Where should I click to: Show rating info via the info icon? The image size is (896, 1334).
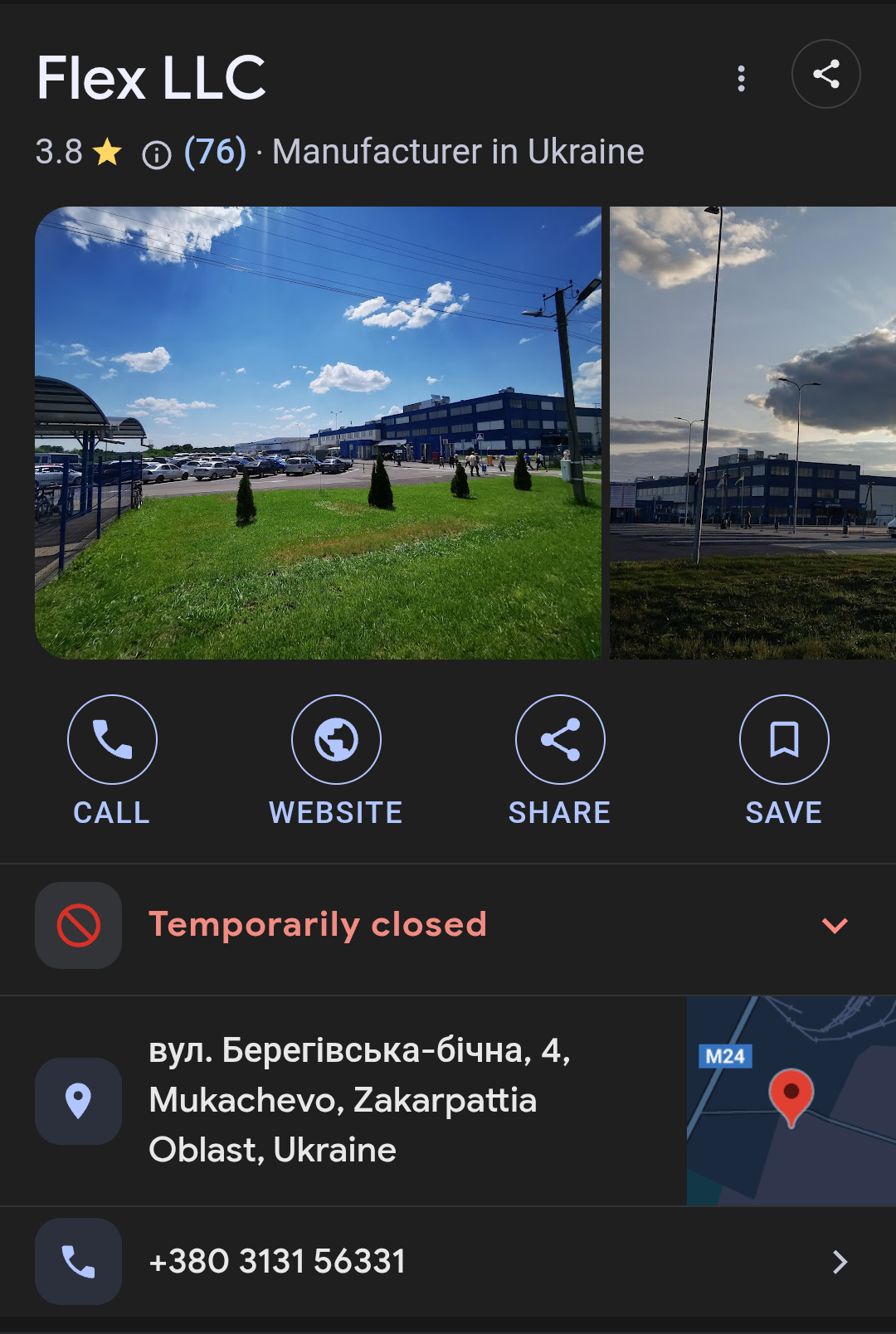pos(157,154)
